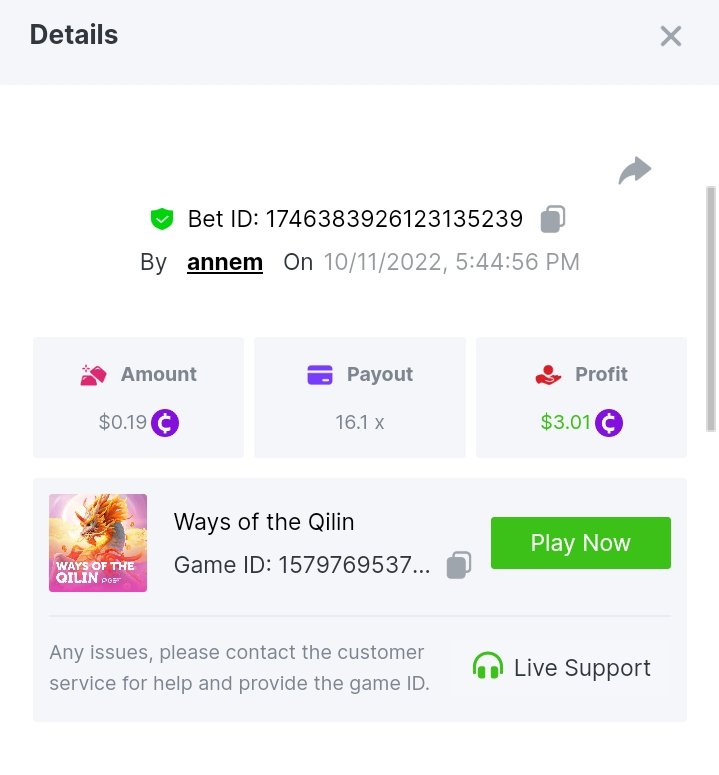Copy the Bet ID

click(553, 218)
